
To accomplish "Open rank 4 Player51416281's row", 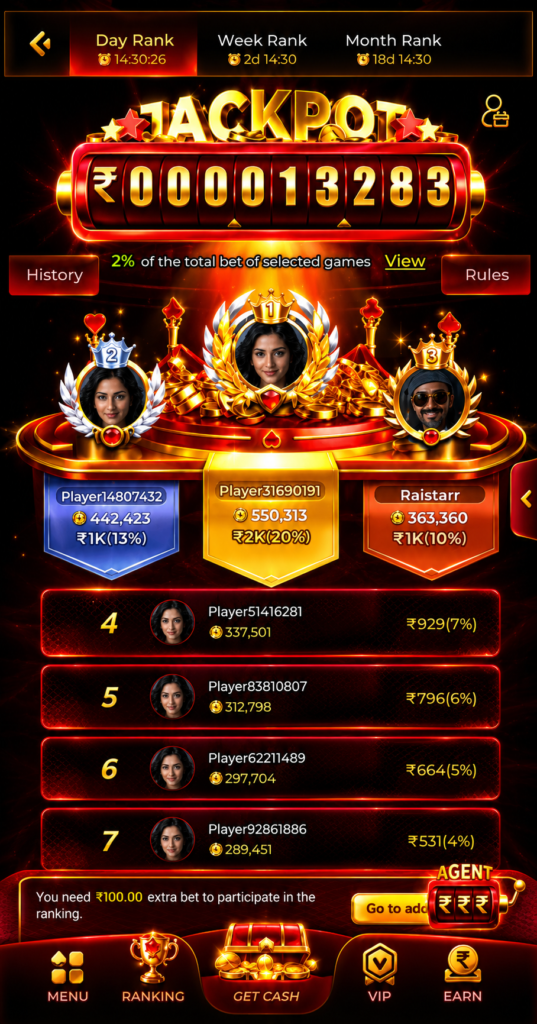I will click(270, 623).
